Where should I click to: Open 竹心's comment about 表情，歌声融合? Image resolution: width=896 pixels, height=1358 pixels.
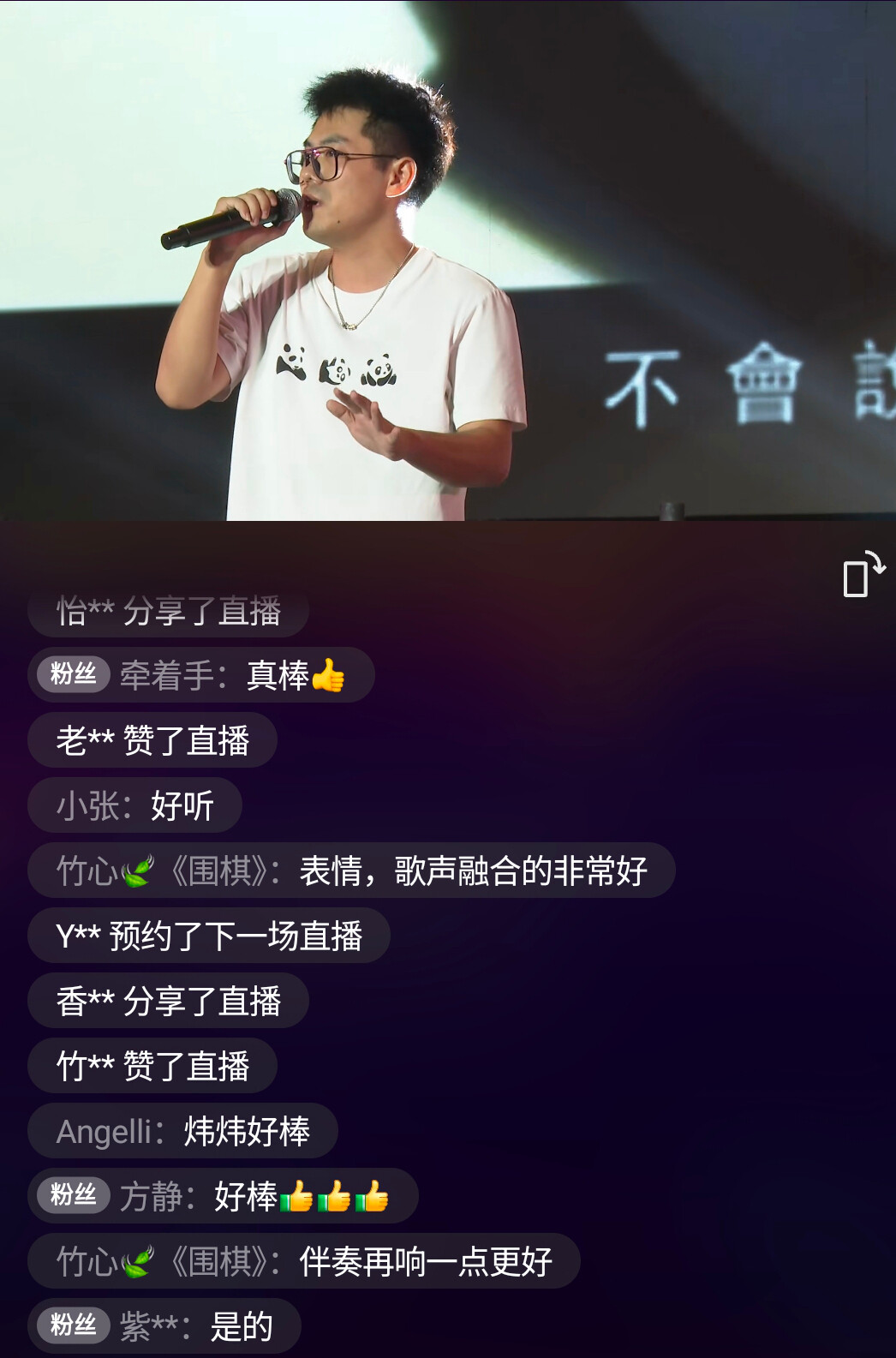pos(351,870)
